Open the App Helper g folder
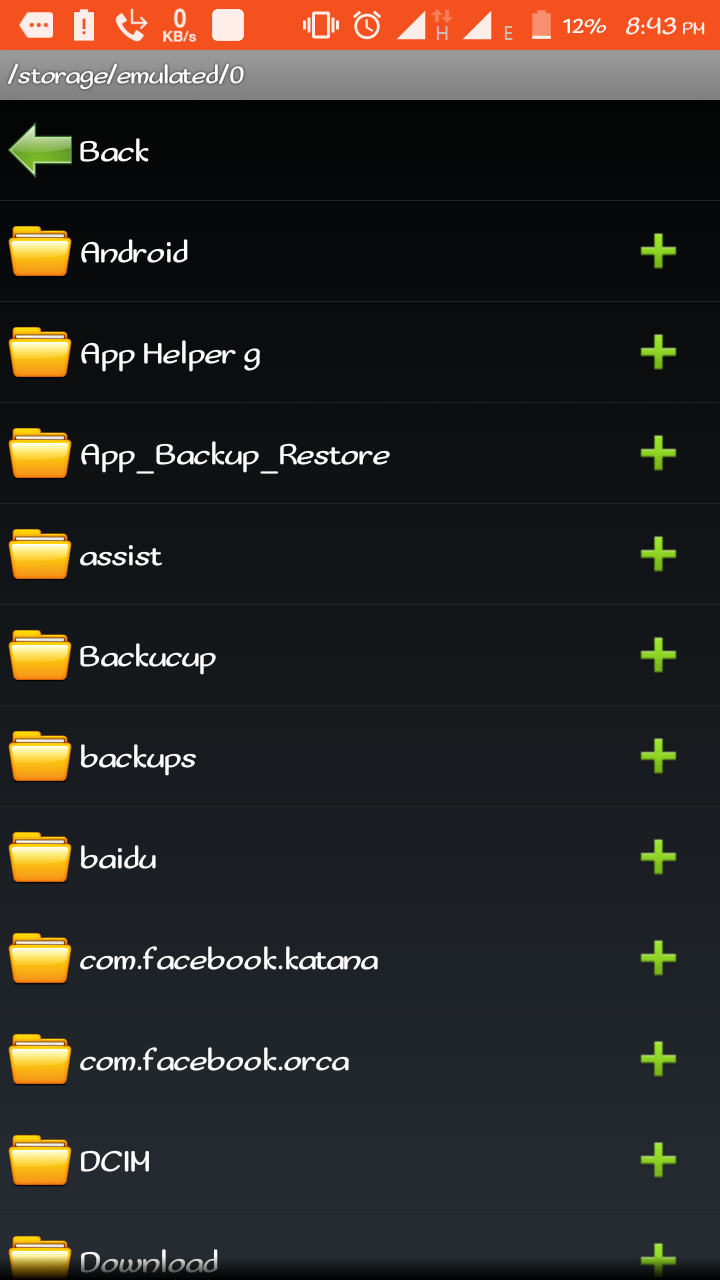The width and height of the screenshot is (720, 1280). [x=170, y=354]
